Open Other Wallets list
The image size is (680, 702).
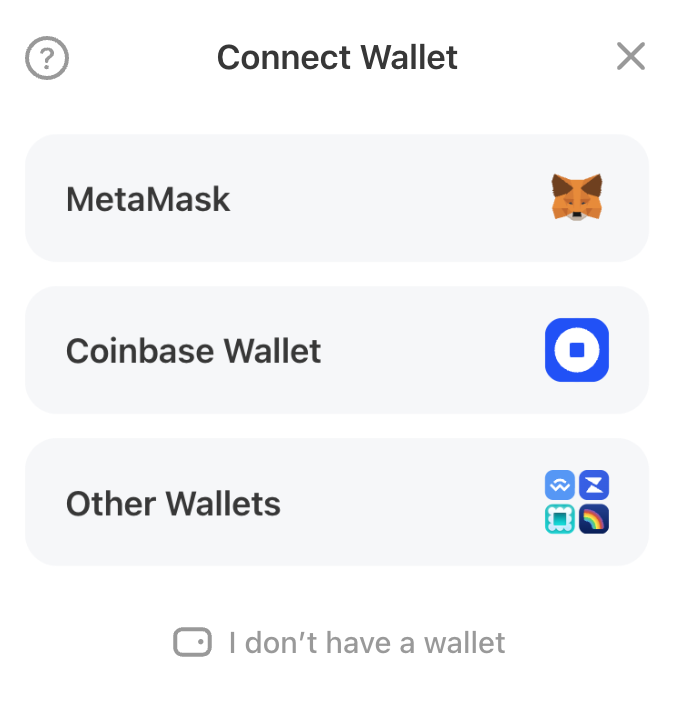click(x=336, y=502)
